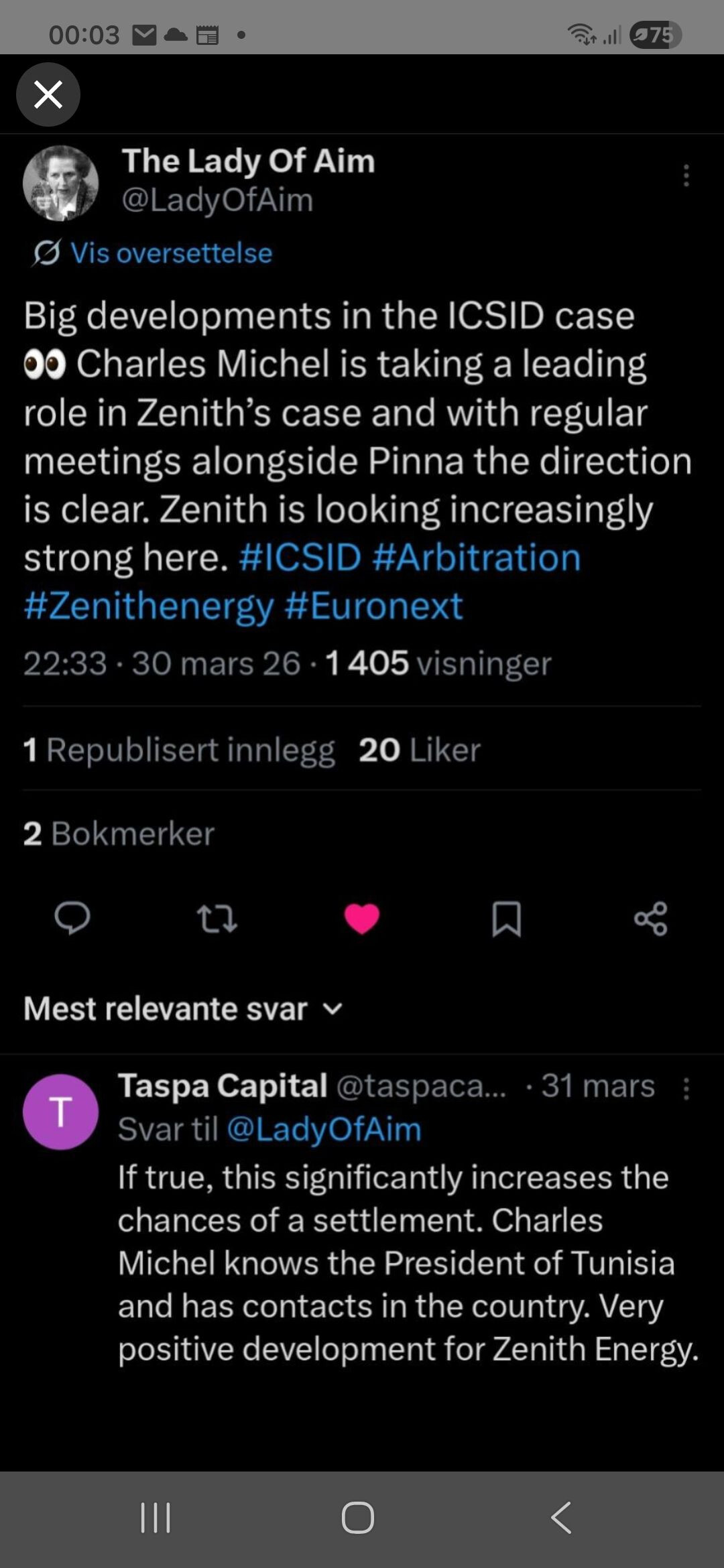Open the #Arbitration hashtag
724x1568 pixels.
click(477, 558)
